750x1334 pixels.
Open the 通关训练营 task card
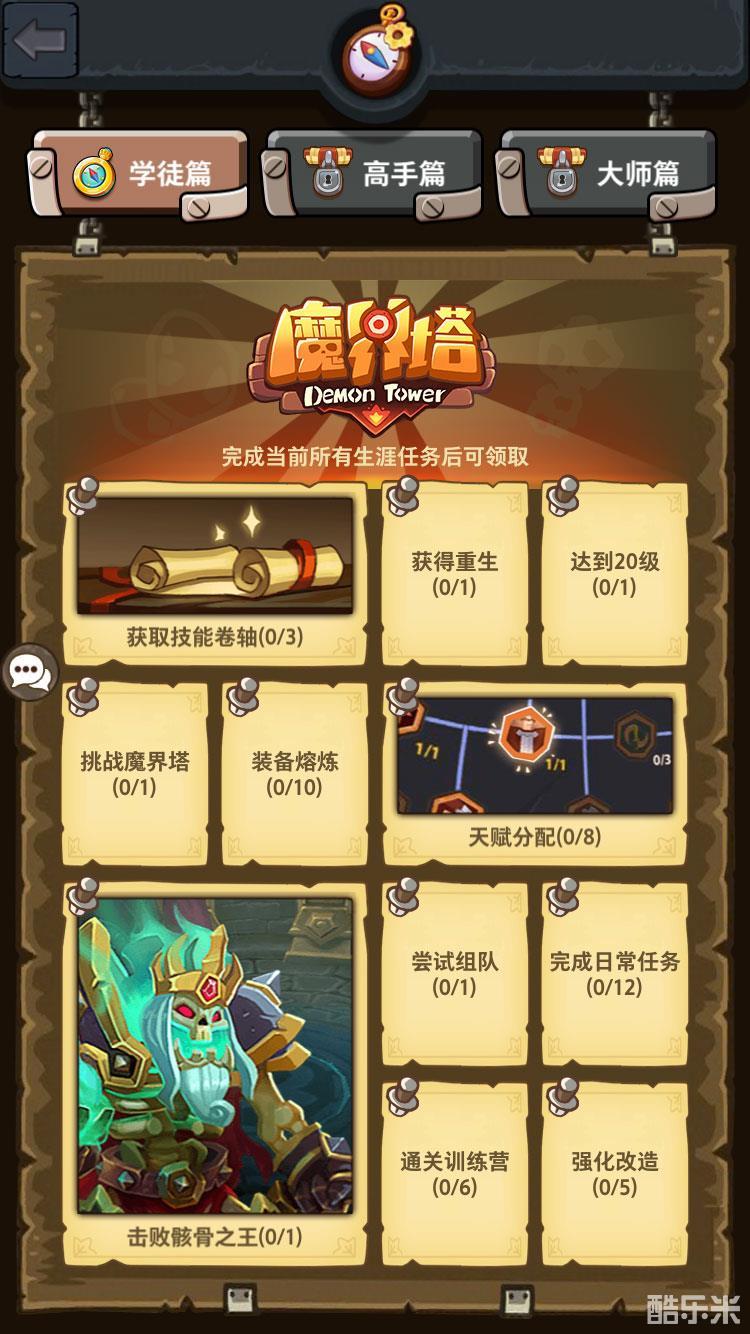coord(454,1172)
